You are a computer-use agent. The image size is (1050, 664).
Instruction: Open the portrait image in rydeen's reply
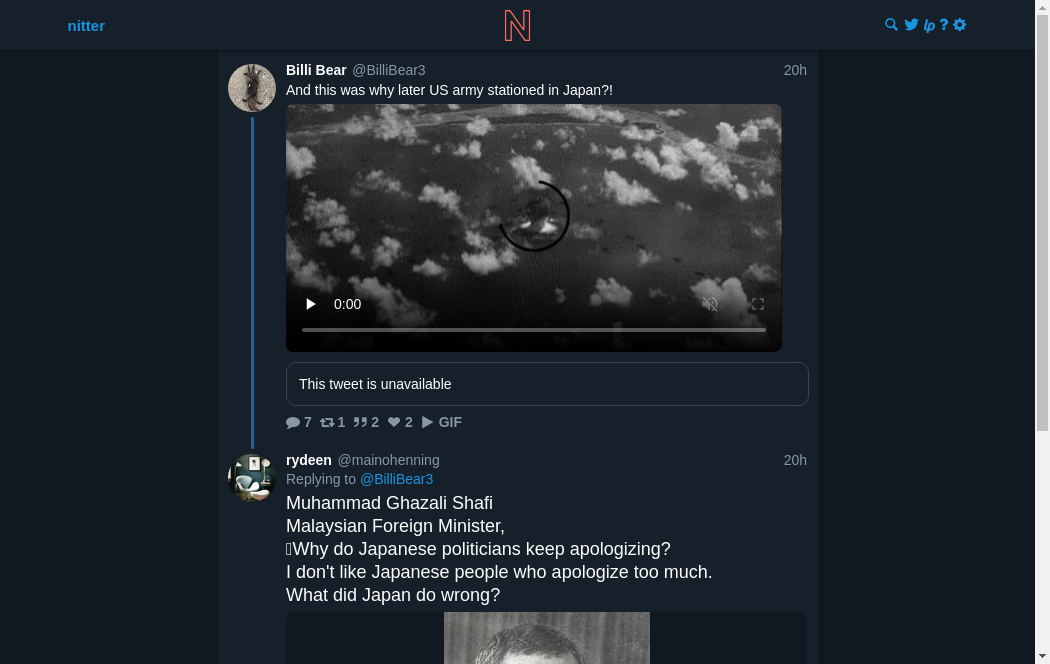tap(547, 638)
